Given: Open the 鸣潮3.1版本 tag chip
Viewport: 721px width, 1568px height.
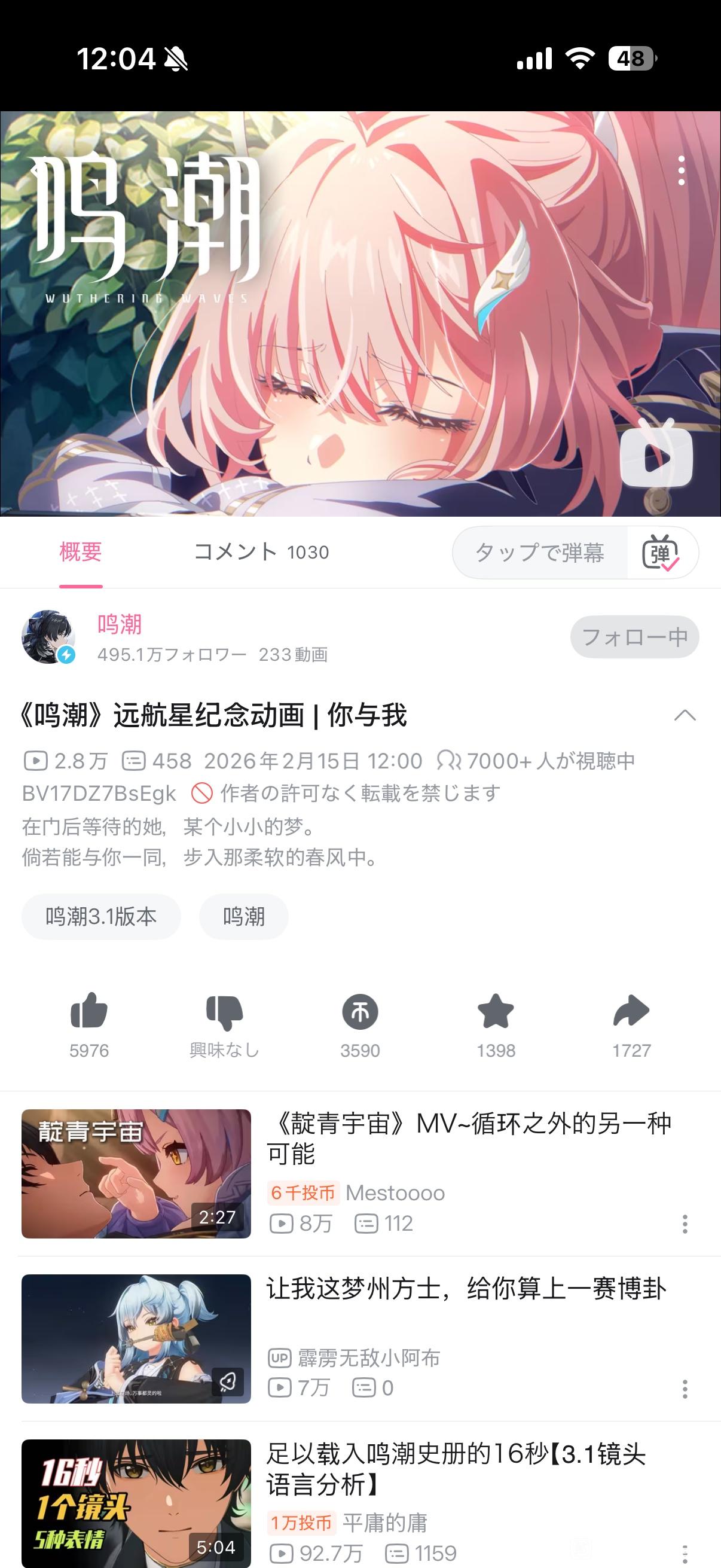Looking at the screenshot, I should 101,917.
